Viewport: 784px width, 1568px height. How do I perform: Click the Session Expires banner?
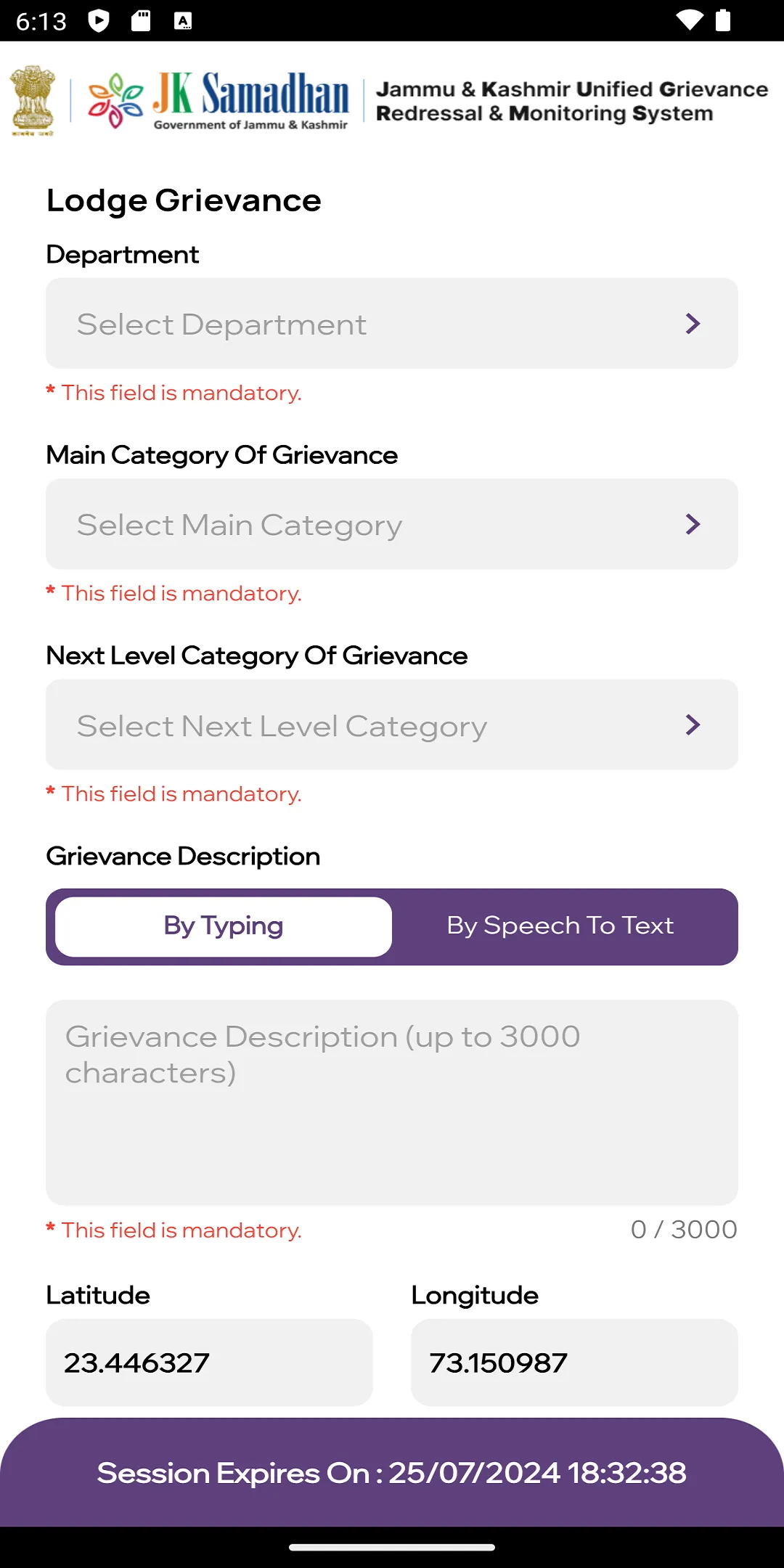(x=392, y=1474)
